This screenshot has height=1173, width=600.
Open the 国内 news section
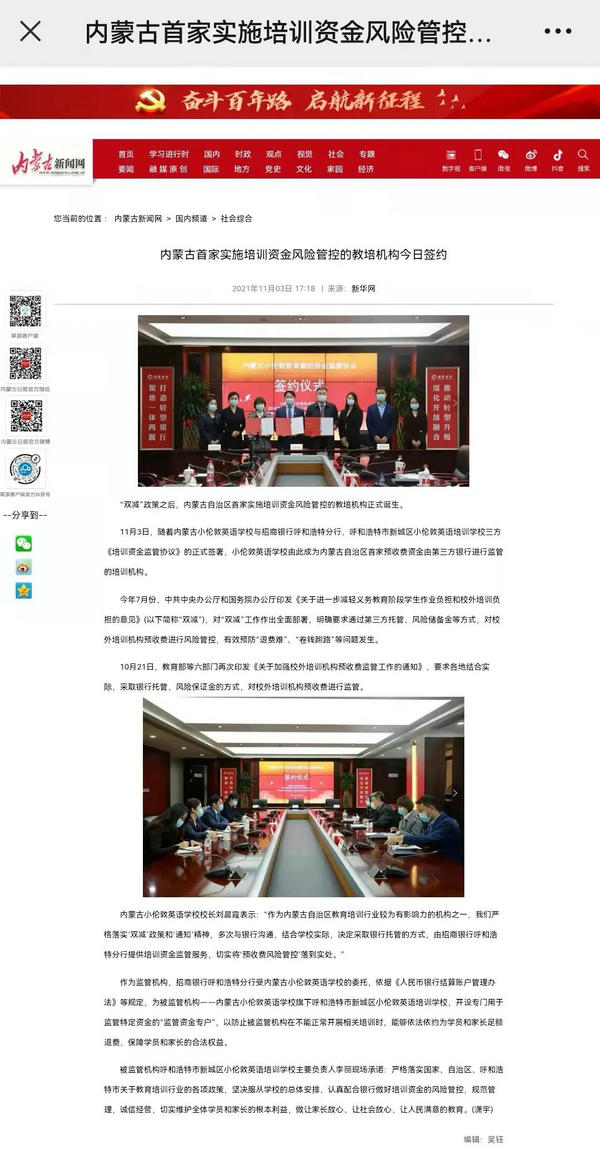[x=212, y=154]
